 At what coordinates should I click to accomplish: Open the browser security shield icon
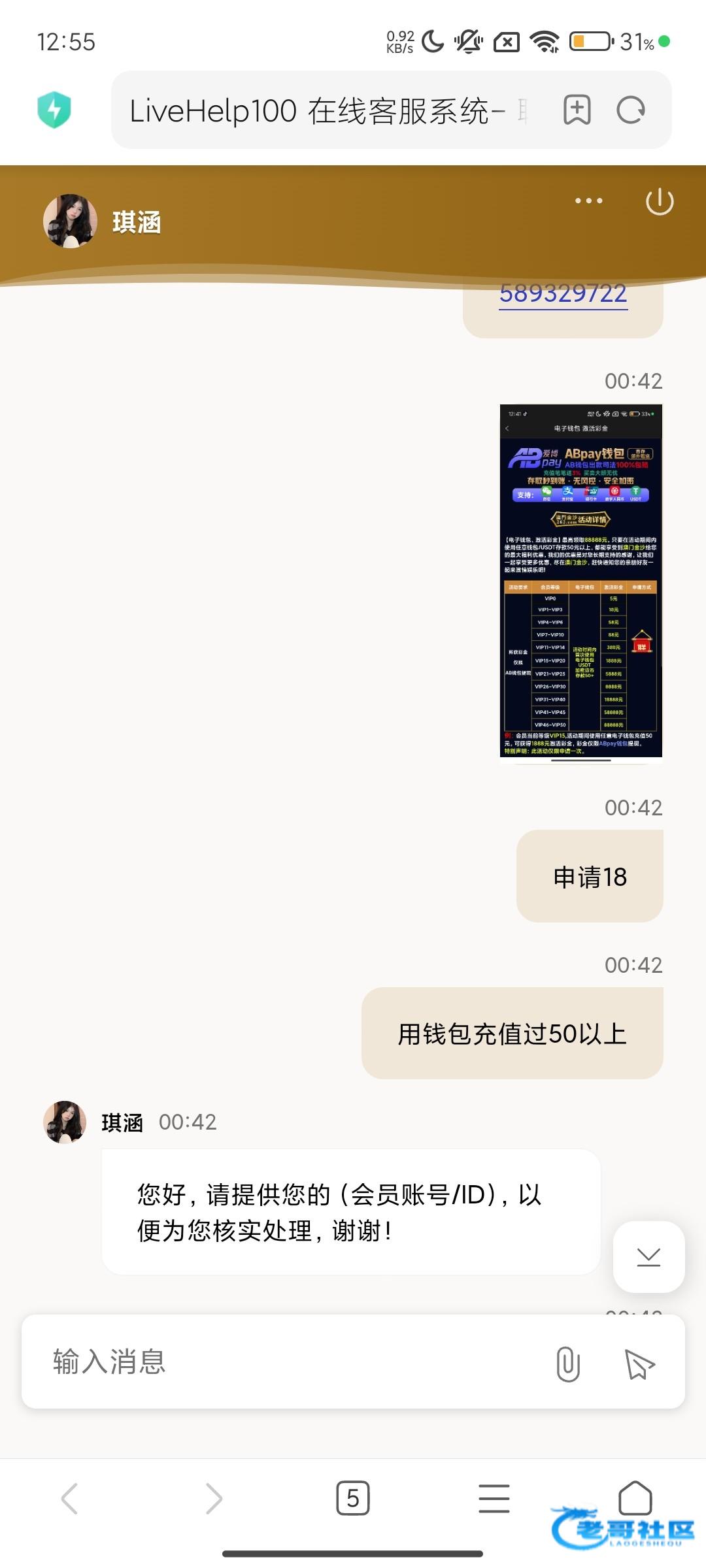pos(54,110)
